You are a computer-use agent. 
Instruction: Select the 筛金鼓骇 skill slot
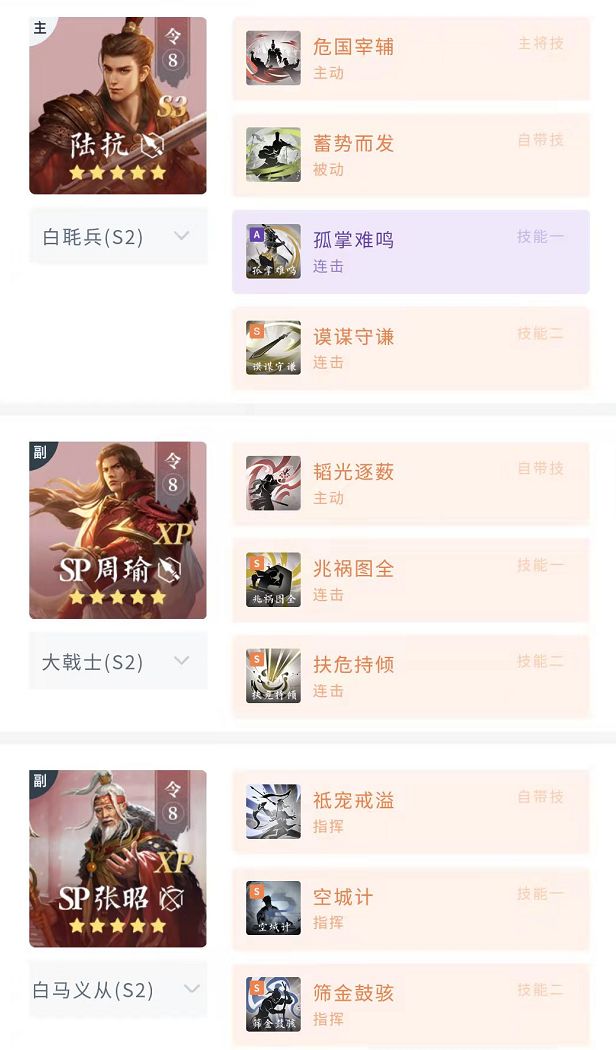coord(410,1004)
